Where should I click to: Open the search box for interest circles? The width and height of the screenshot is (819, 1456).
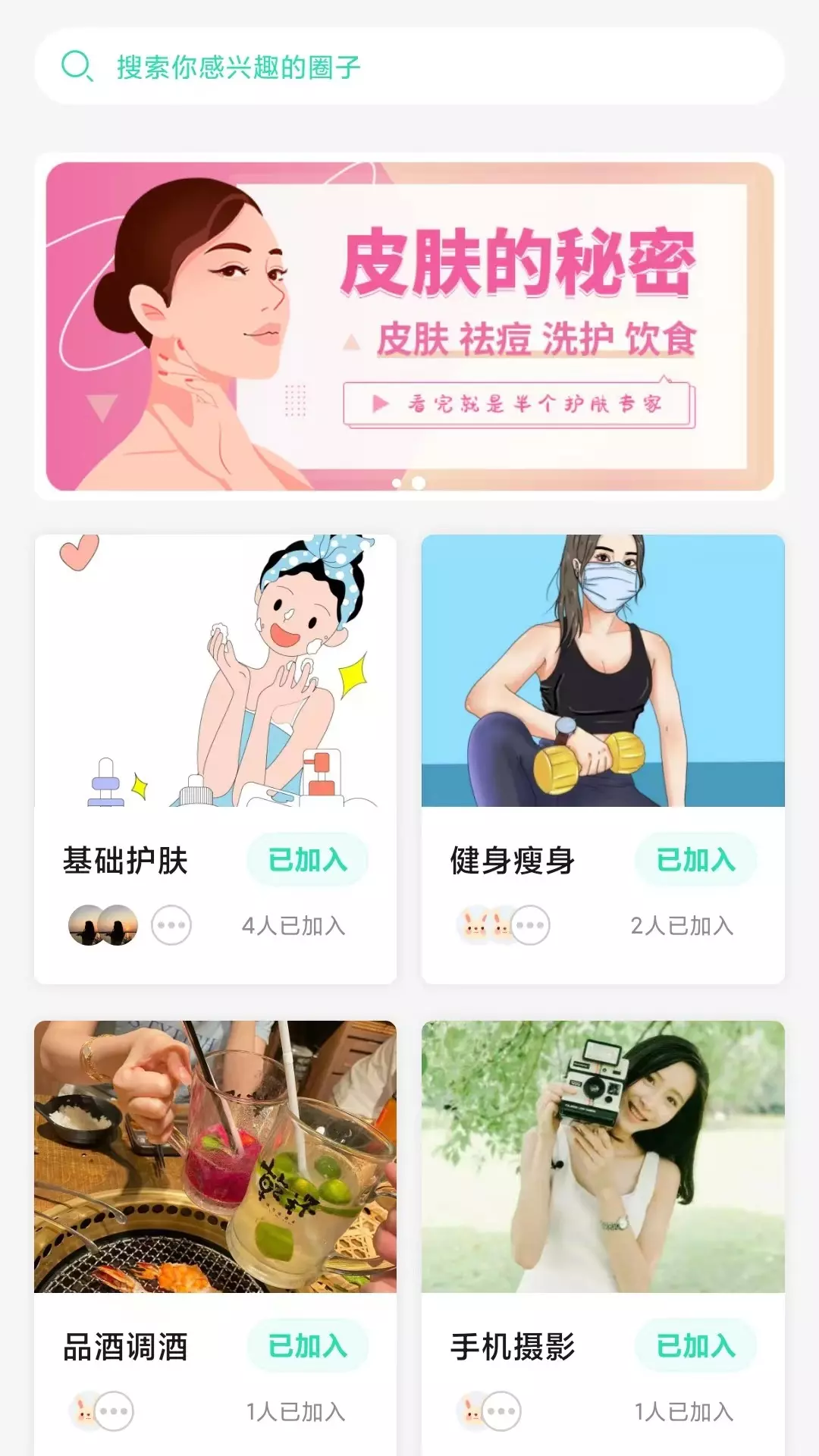coord(409,67)
